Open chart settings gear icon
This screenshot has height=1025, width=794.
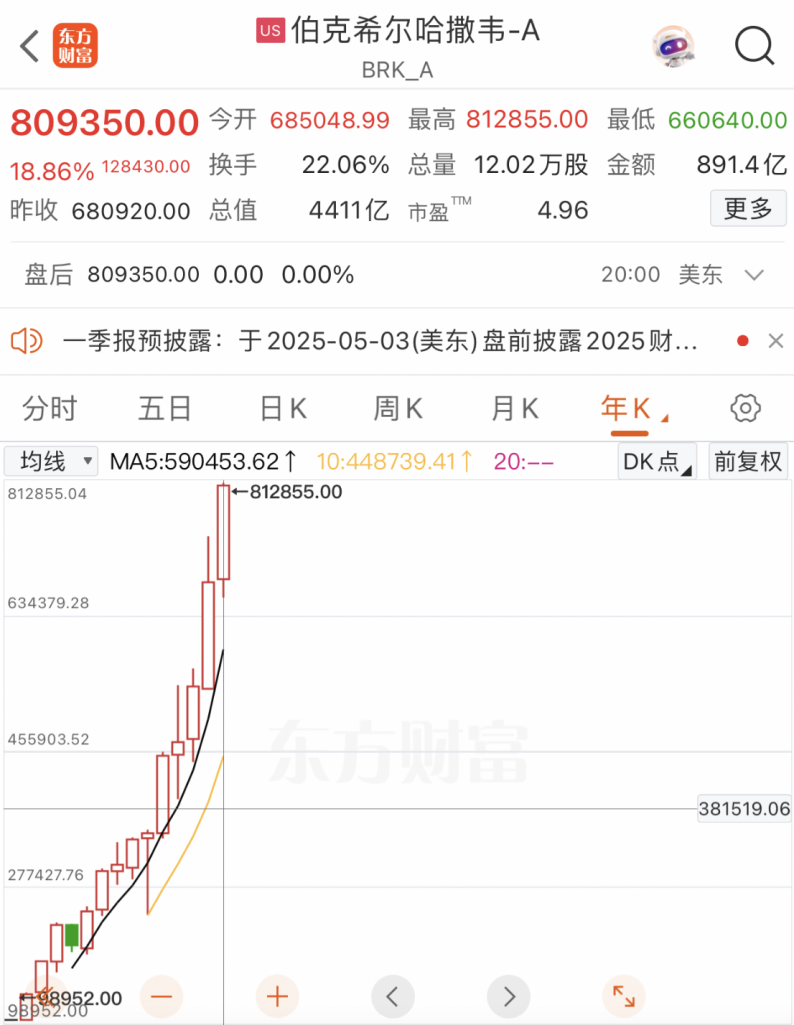click(745, 408)
